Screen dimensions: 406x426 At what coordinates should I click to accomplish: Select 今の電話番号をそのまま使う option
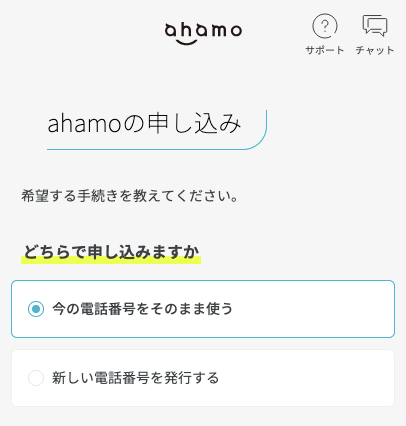[203, 309]
